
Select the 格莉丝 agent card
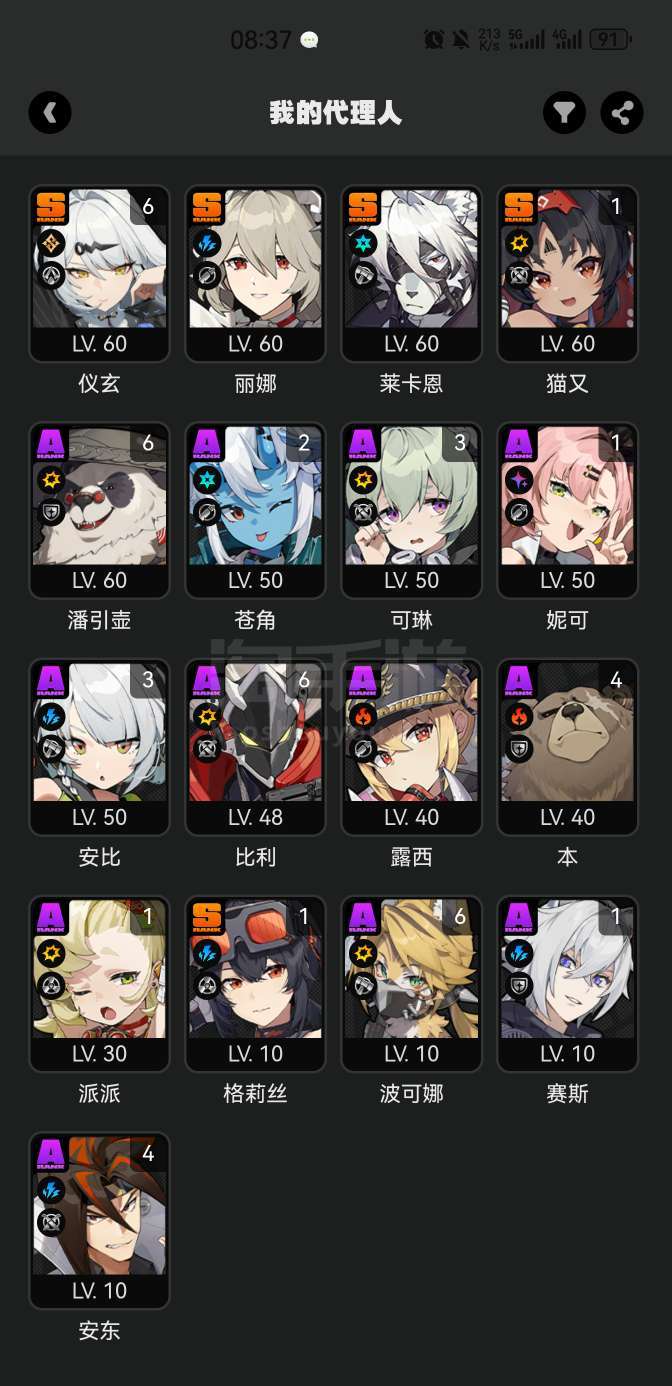click(x=255, y=985)
